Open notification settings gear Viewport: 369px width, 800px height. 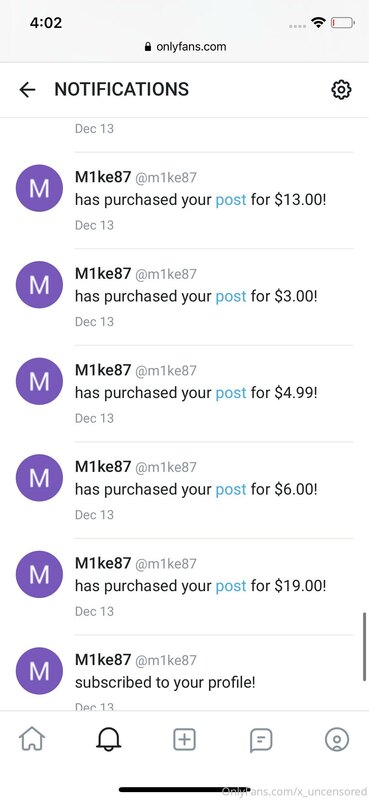coord(341,90)
